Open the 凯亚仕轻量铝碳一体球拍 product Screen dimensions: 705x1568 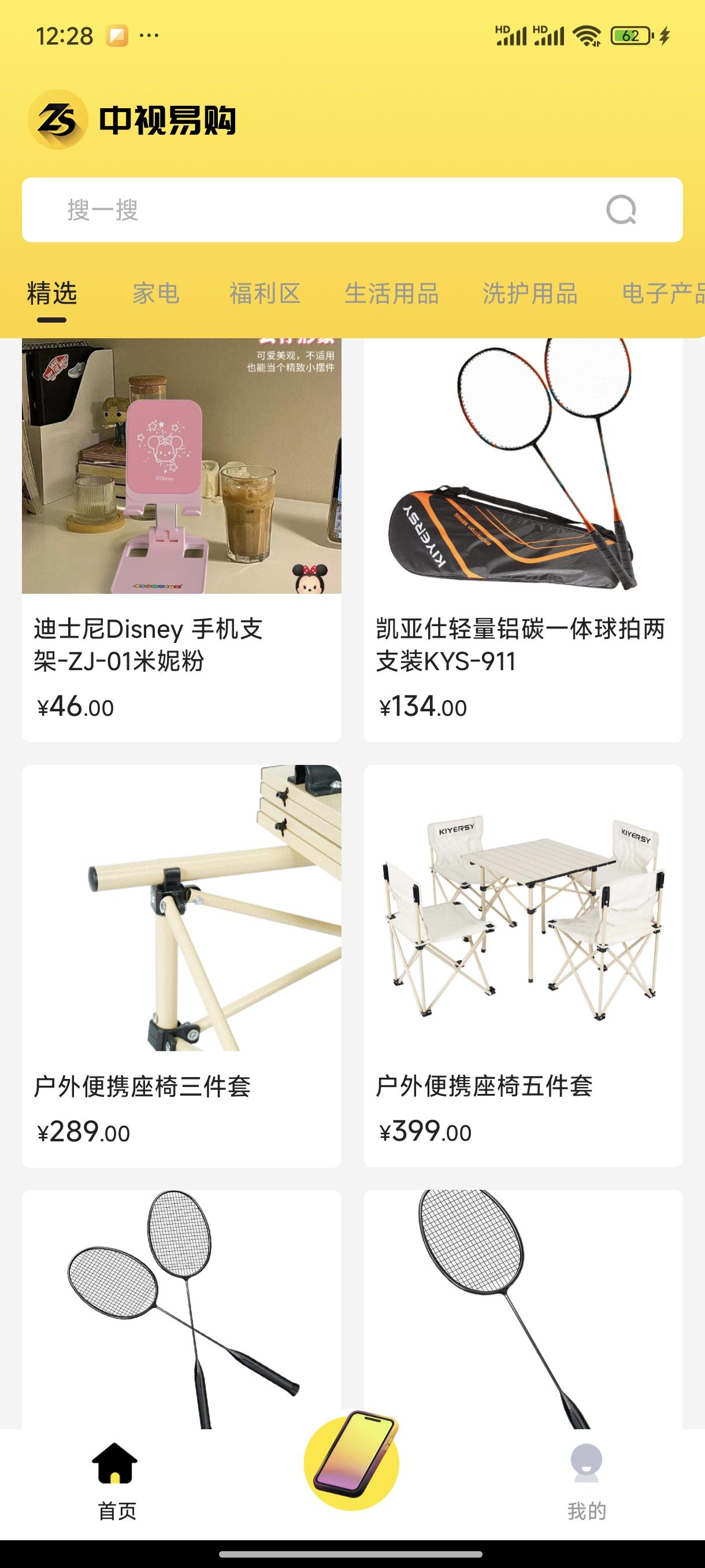(523, 540)
